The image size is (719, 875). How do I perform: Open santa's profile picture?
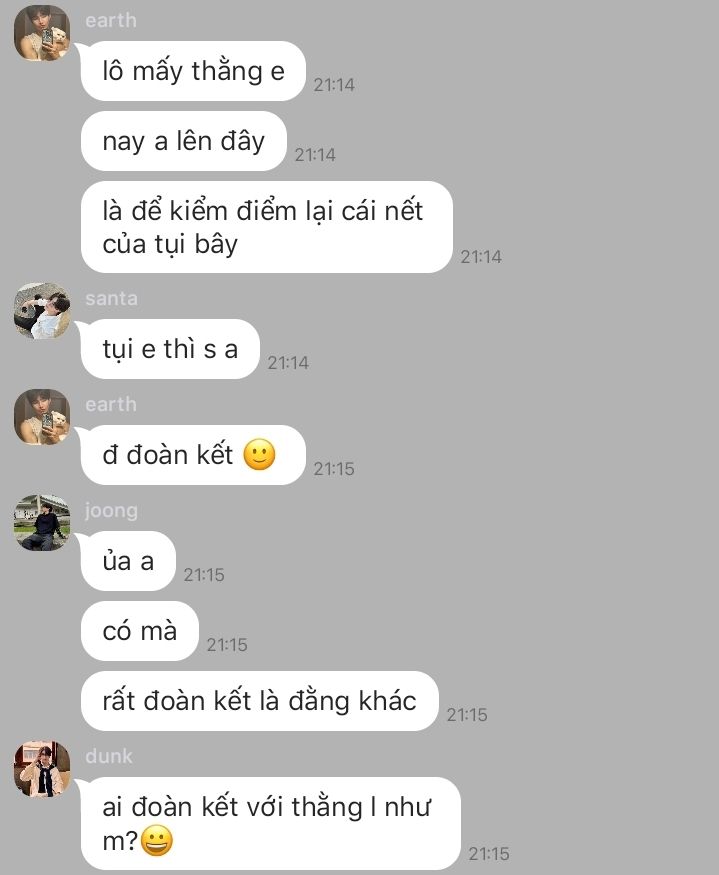coord(42,311)
